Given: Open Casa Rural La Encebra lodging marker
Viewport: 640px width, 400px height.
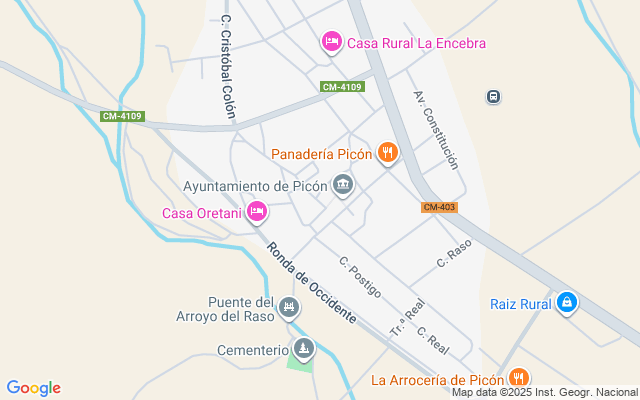Looking at the screenshot, I should tap(330, 42).
